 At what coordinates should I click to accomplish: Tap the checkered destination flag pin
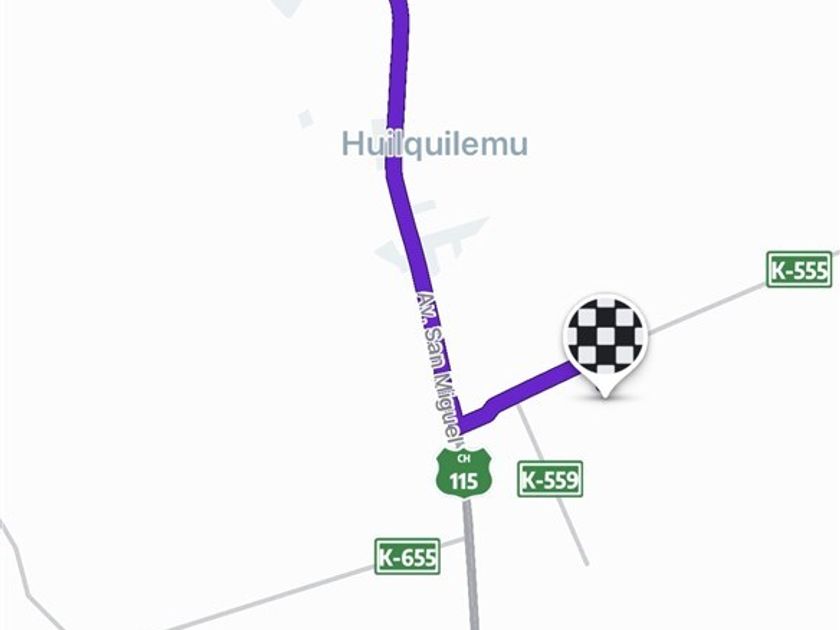(x=605, y=337)
